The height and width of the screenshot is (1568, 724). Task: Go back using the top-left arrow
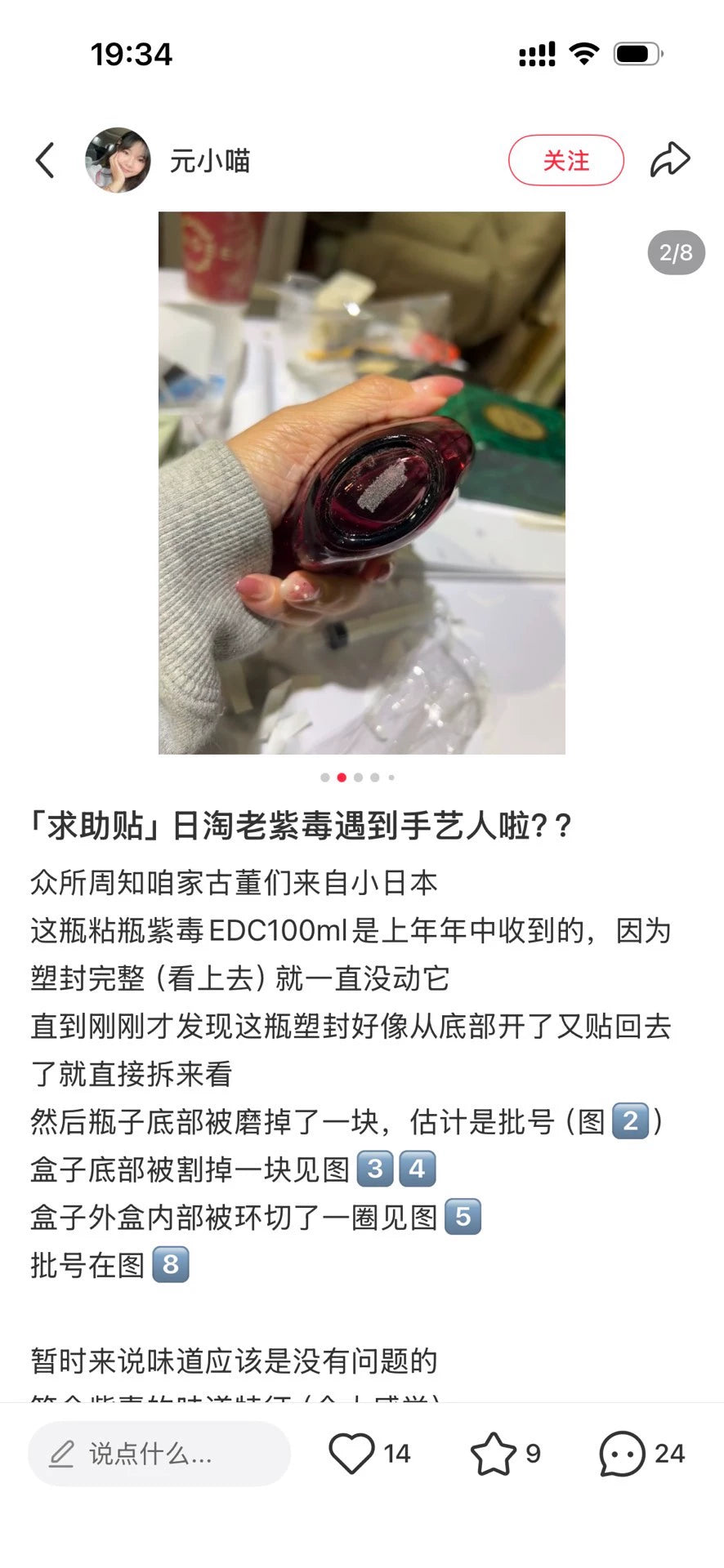click(45, 160)
